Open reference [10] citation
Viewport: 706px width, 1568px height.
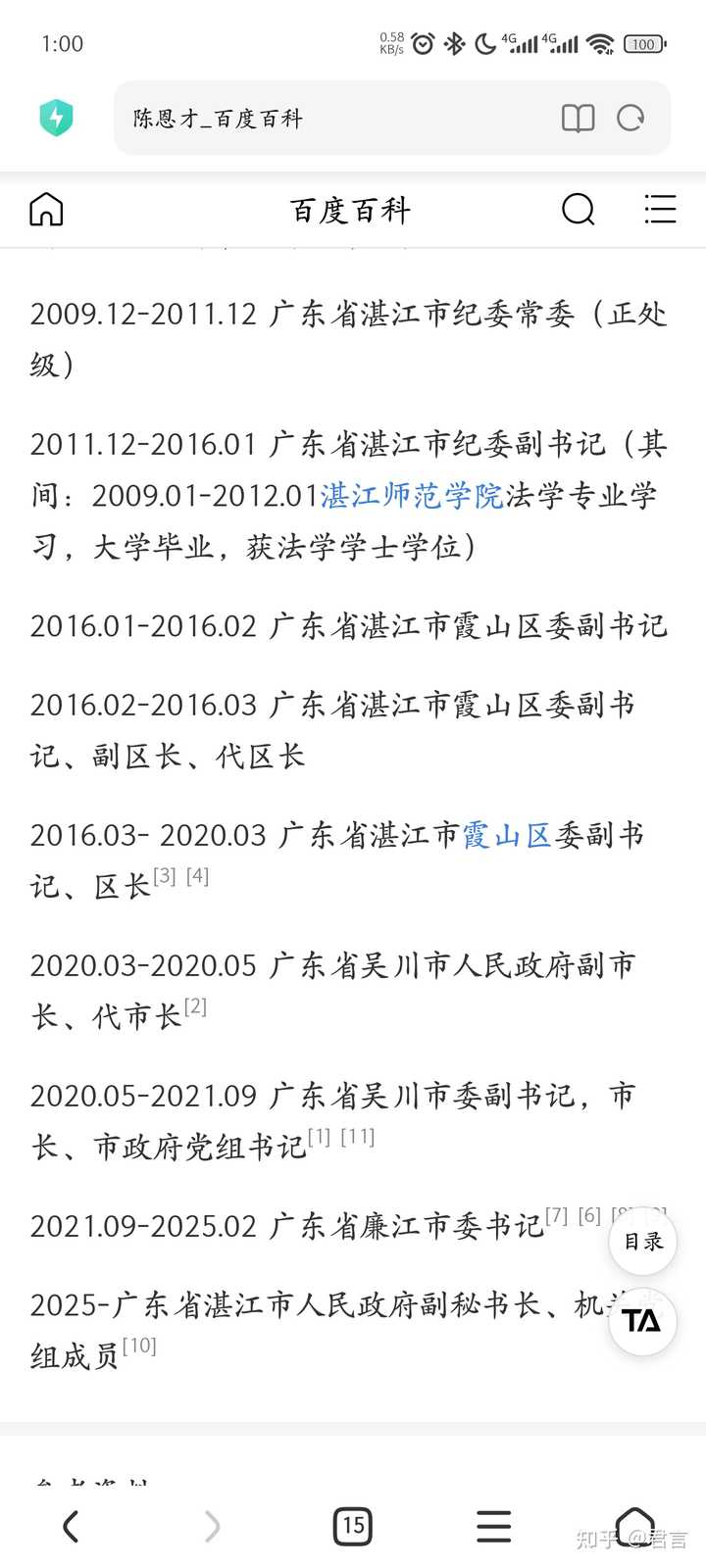139,1346
